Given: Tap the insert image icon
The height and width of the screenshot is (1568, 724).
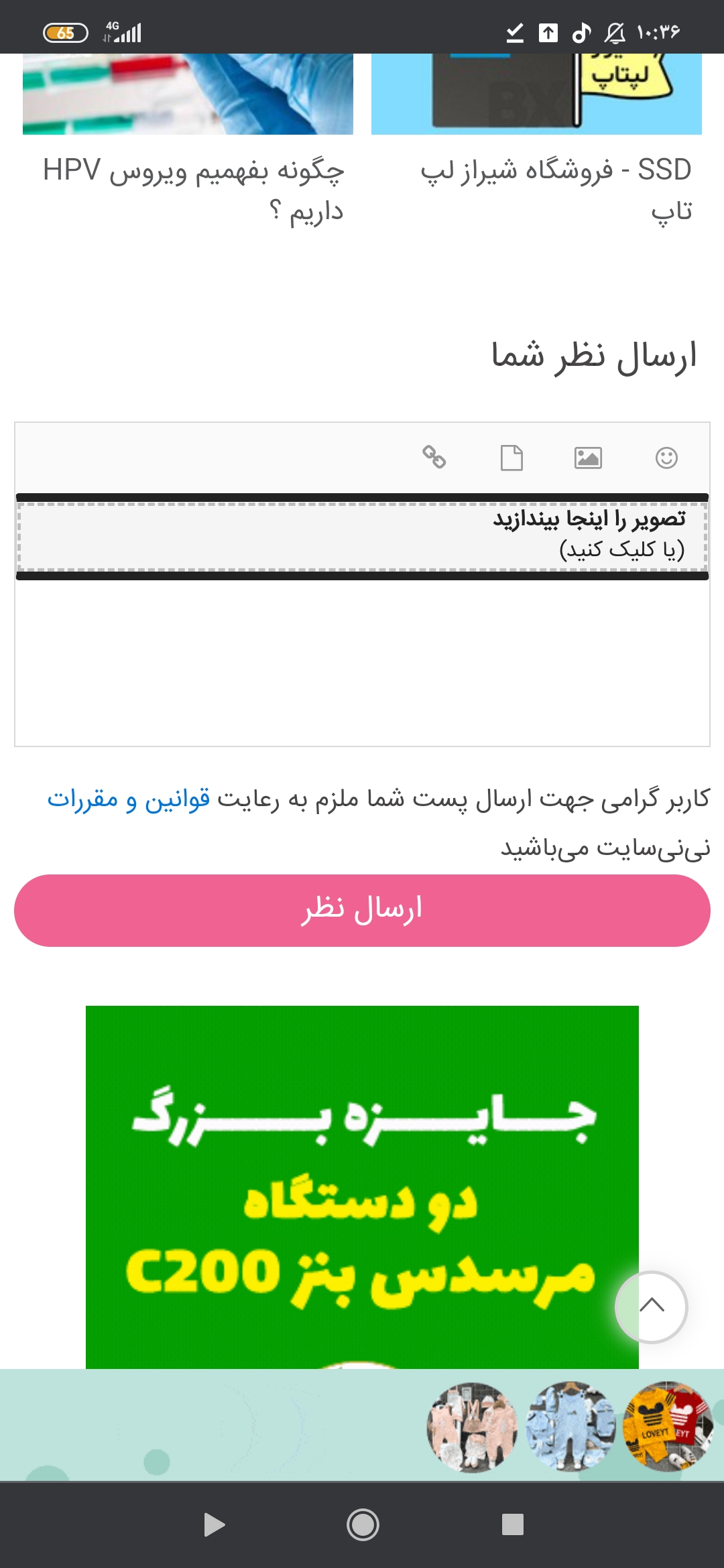Looking at the screenshot, I should 588,458.
